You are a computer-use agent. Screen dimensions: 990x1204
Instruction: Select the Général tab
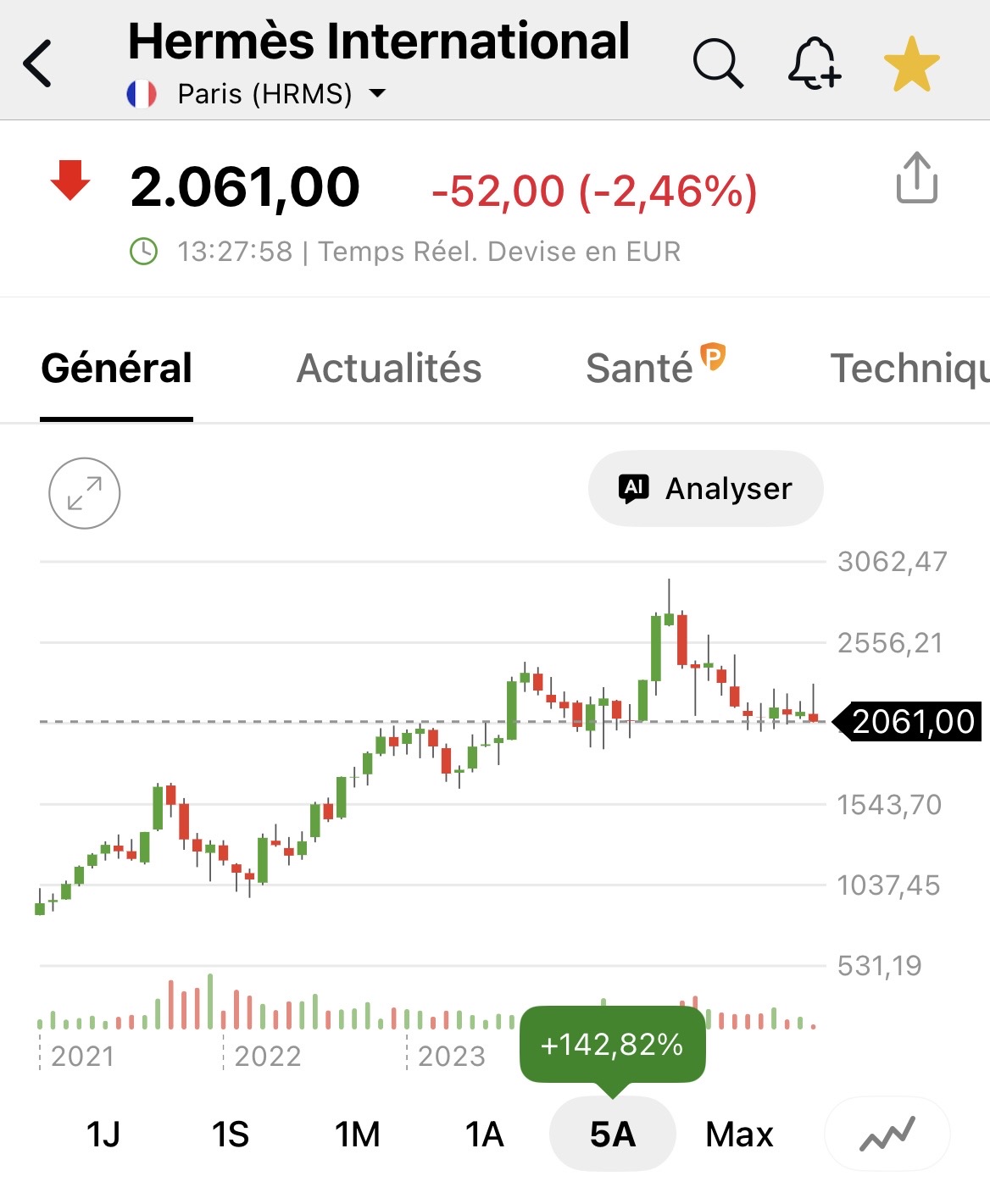click(x=117, y=369)
